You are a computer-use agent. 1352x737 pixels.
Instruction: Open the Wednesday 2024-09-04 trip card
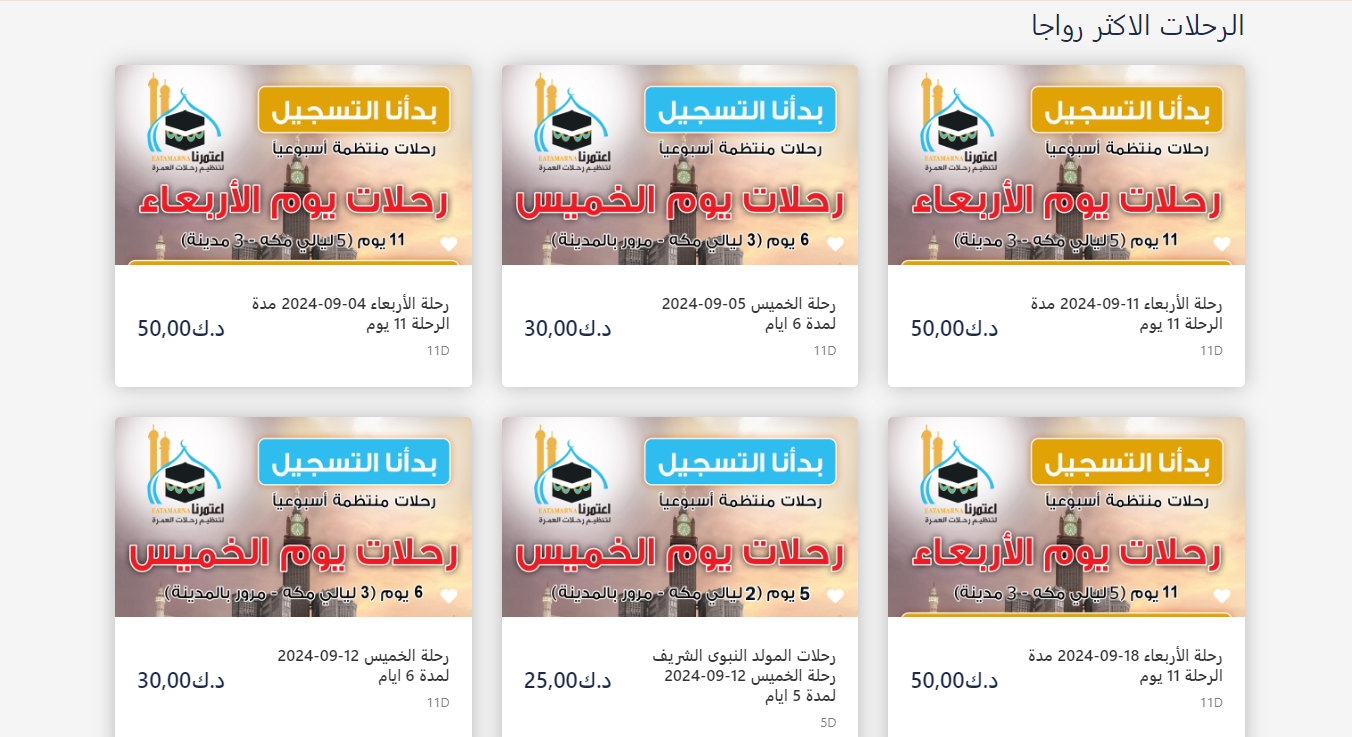click(x=293, y=226)
